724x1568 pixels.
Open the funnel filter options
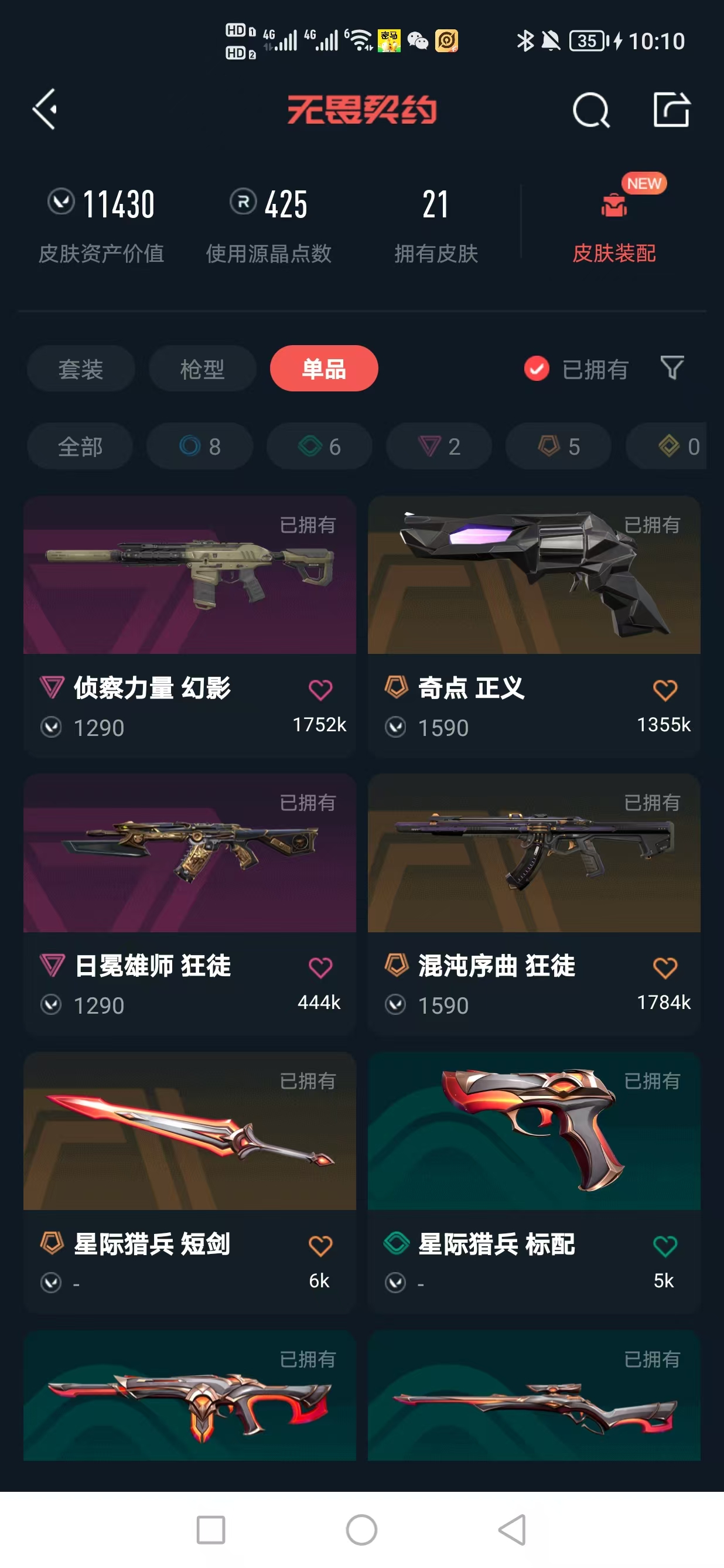672,368
